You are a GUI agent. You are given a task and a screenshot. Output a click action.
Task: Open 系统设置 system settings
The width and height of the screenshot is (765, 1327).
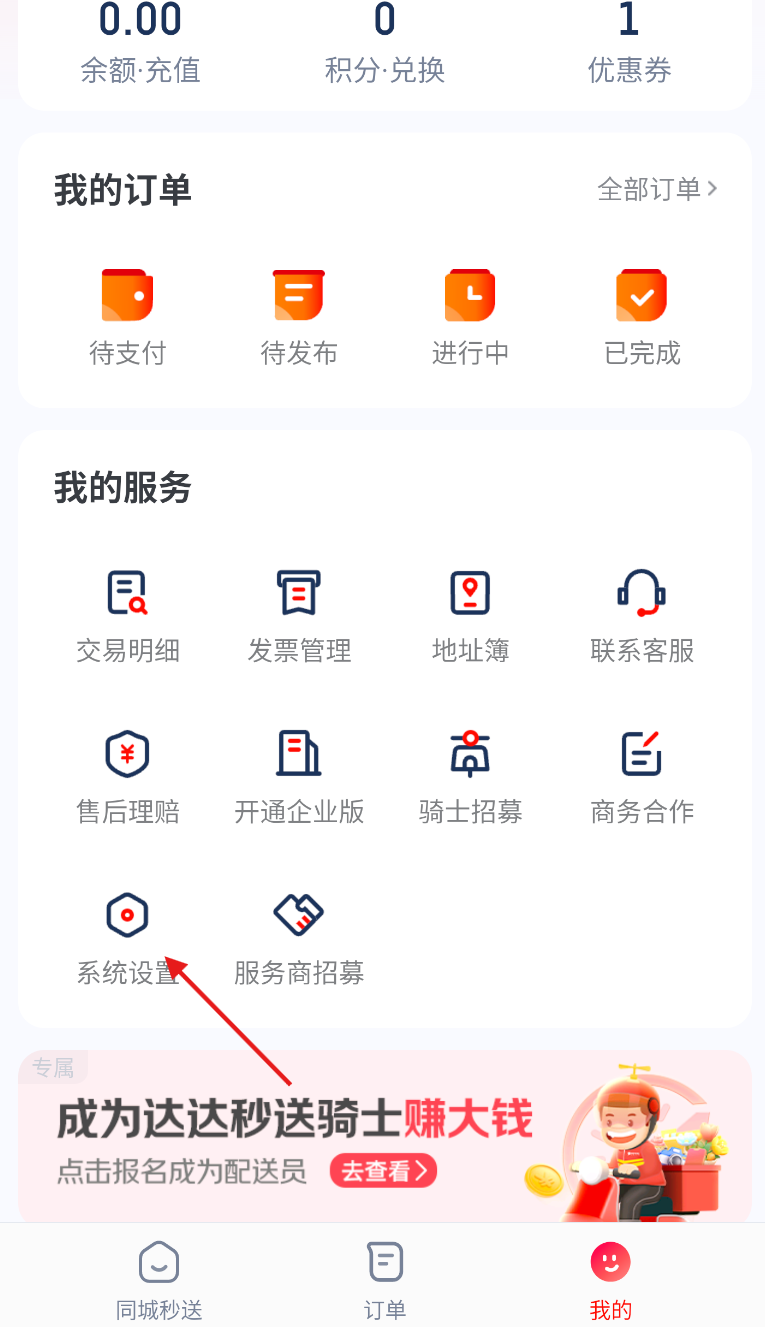pyautogui.click(x=128, y=939)
